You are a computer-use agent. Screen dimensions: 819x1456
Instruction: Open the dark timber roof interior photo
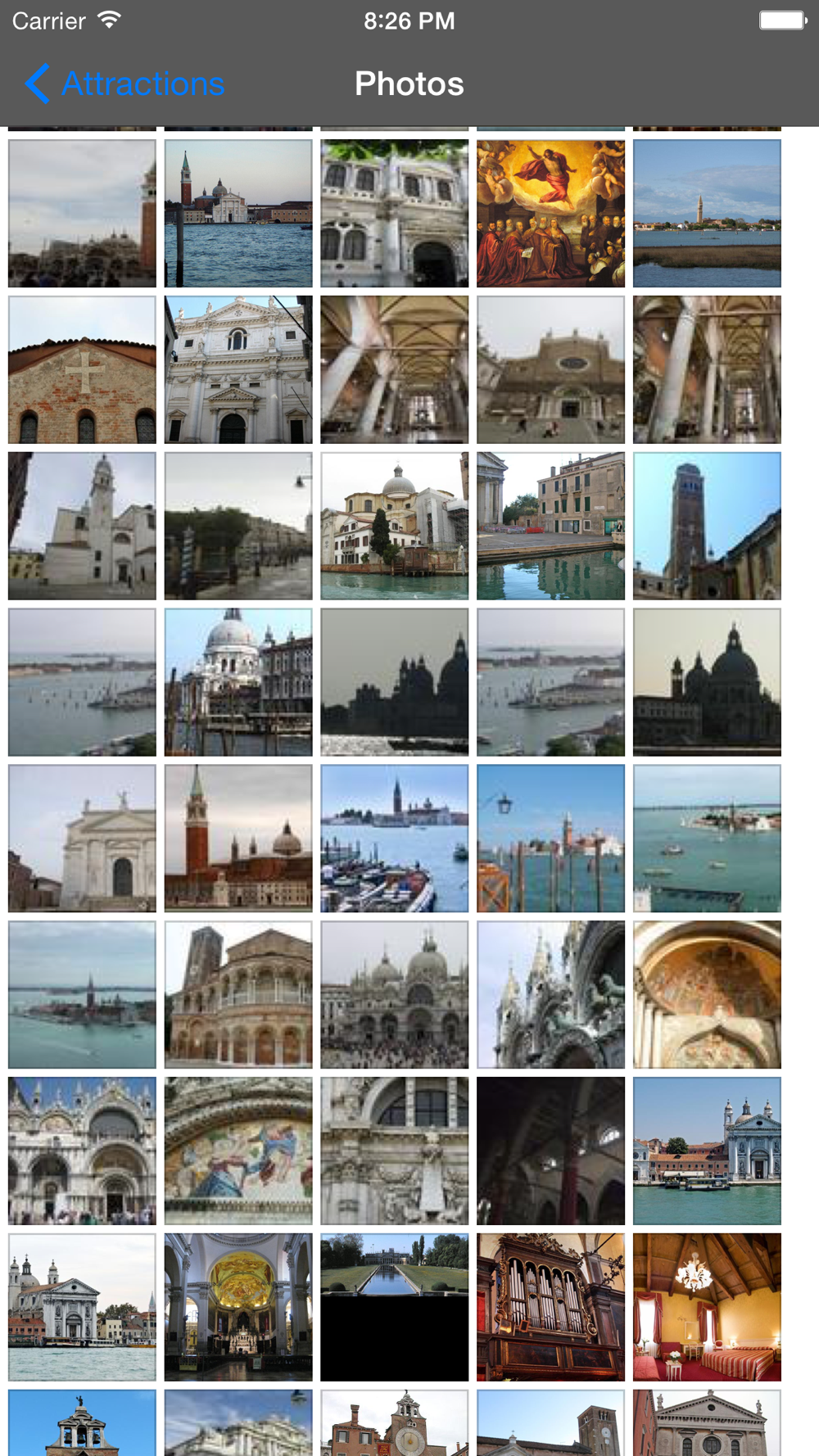(x=550, y=1151)
